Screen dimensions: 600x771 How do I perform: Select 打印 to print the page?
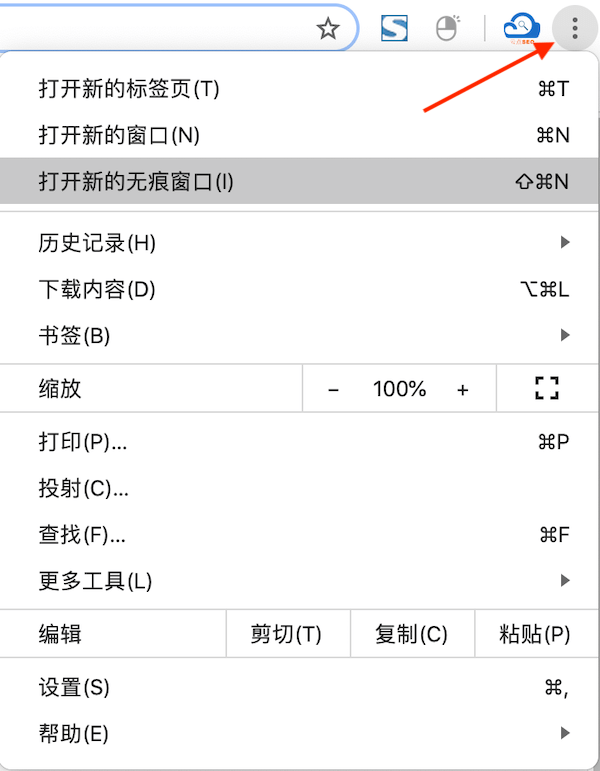83,442
